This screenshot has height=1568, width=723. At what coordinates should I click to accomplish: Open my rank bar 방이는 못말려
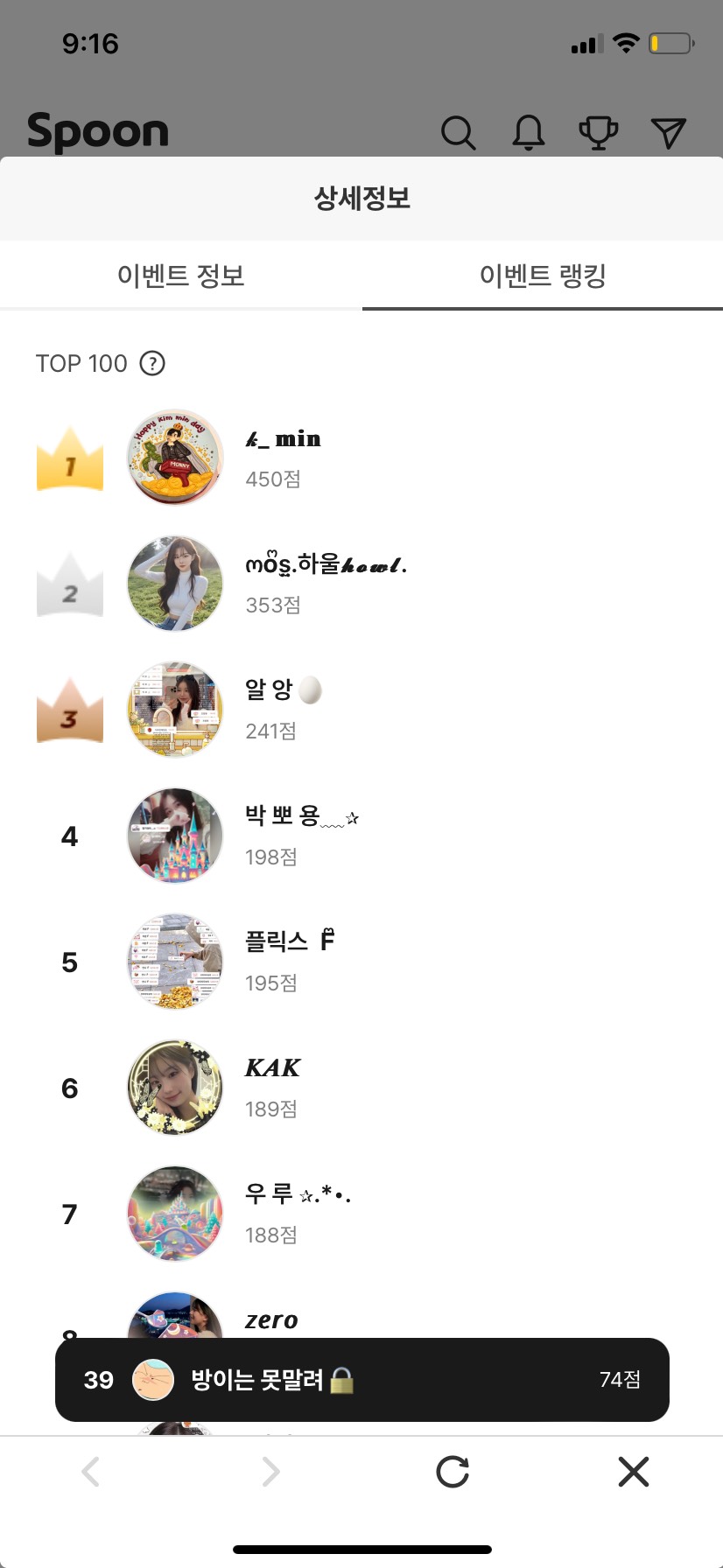(361, 1380)
